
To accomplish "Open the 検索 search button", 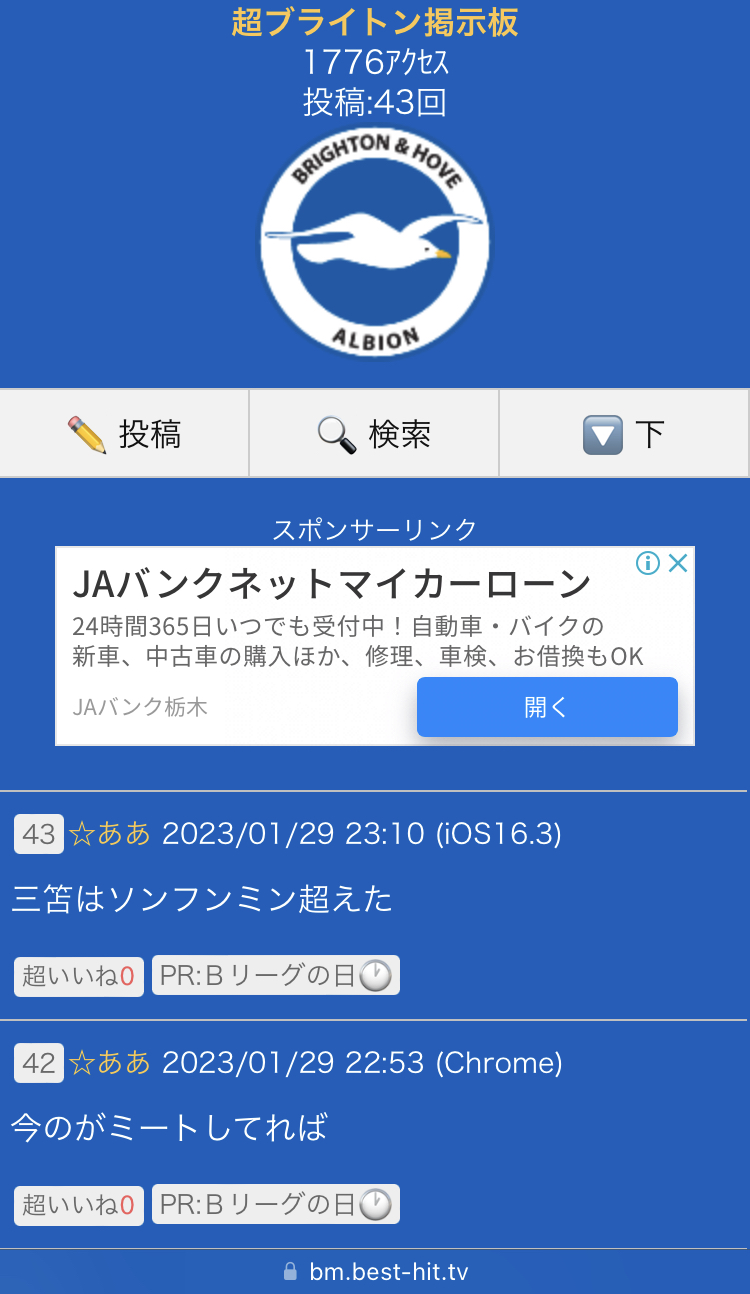I will click(374, 434).
